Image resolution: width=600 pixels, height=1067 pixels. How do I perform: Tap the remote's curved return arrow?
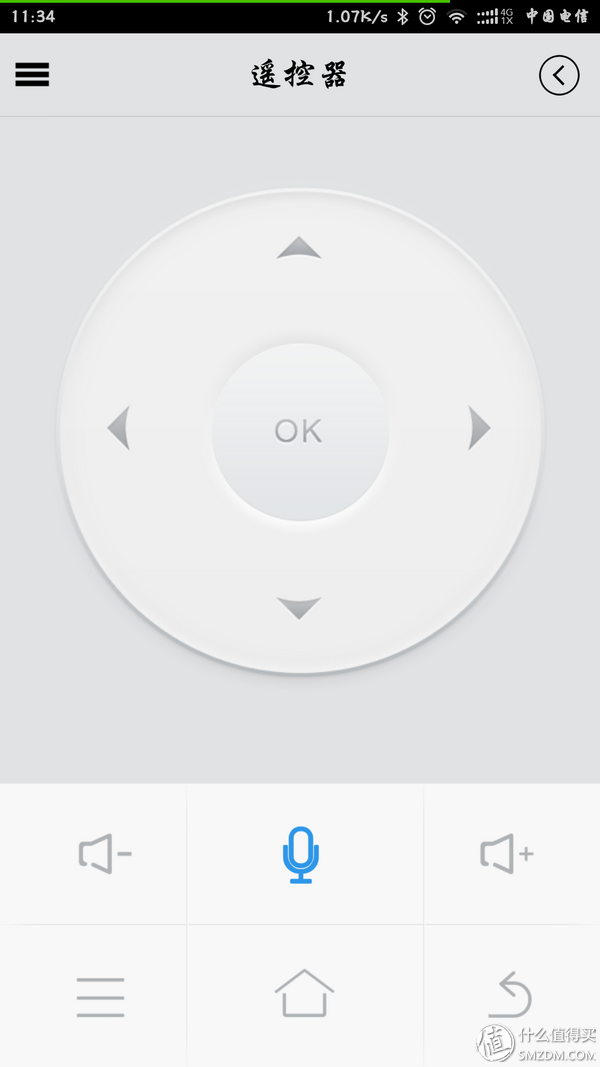(510, 995)
